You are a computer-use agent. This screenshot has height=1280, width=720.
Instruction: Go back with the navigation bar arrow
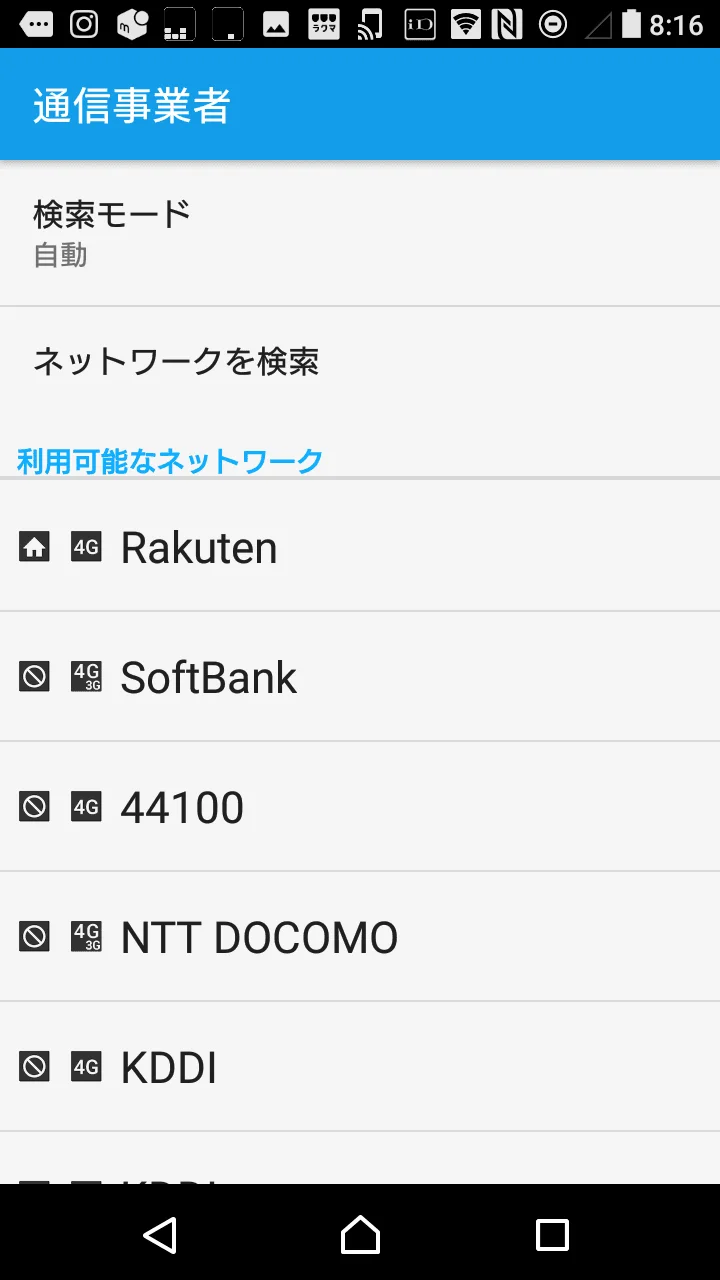coord(160,1235)
